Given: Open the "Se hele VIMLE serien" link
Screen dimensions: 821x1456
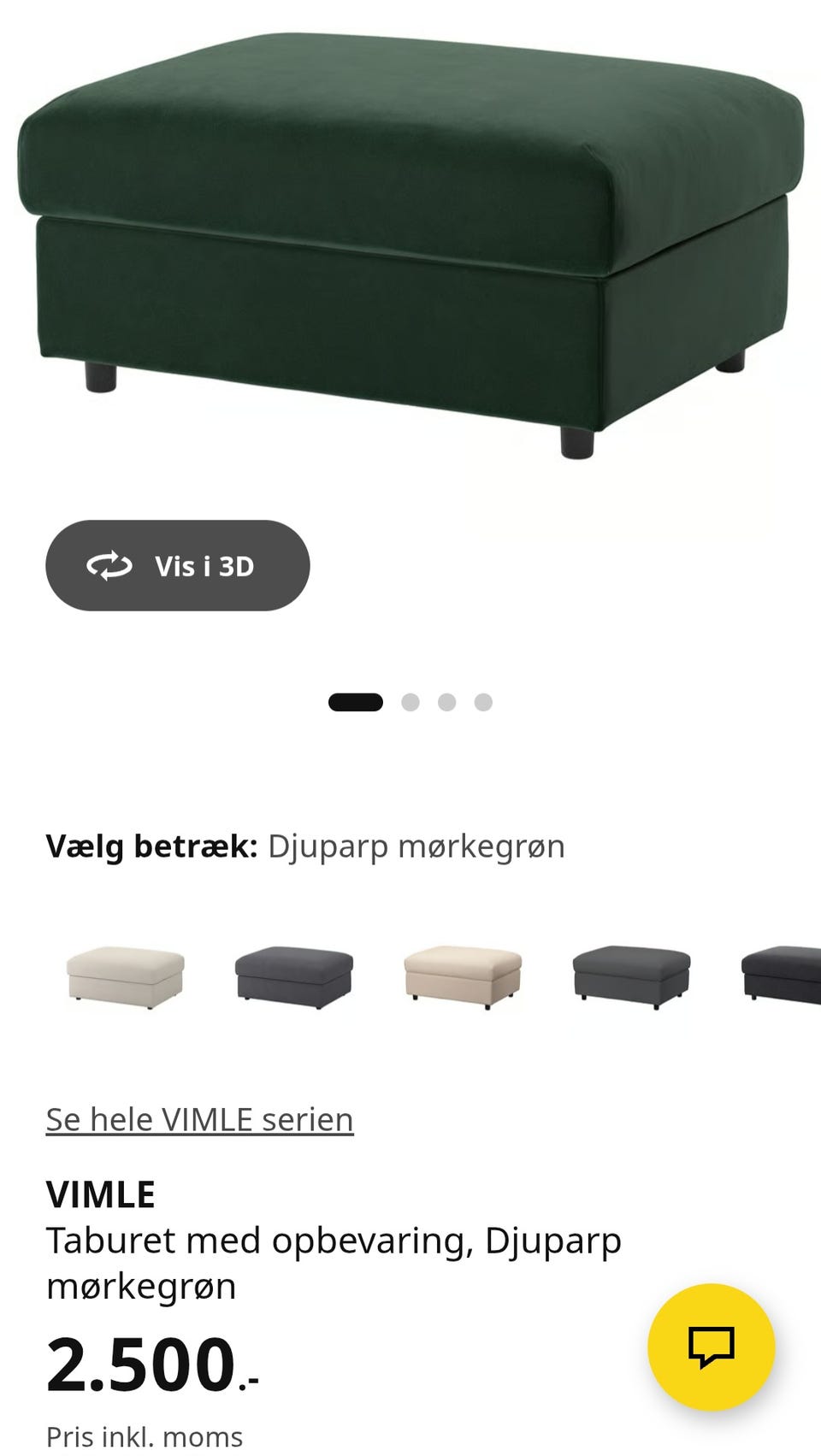Looking at the screenshot, I should 198,1118.
